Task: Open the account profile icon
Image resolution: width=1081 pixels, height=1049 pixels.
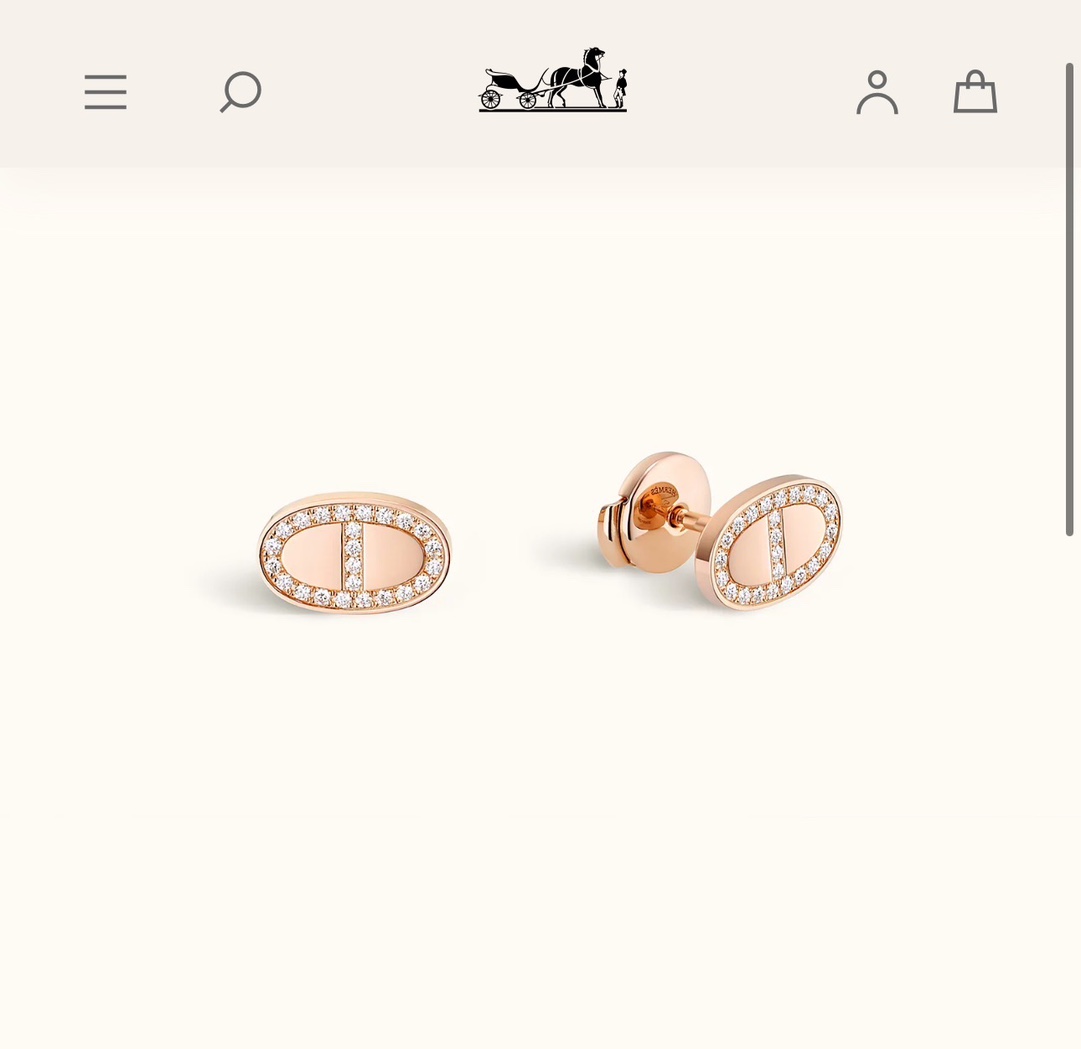Action: pyautogui.click(x=877, y=92)
